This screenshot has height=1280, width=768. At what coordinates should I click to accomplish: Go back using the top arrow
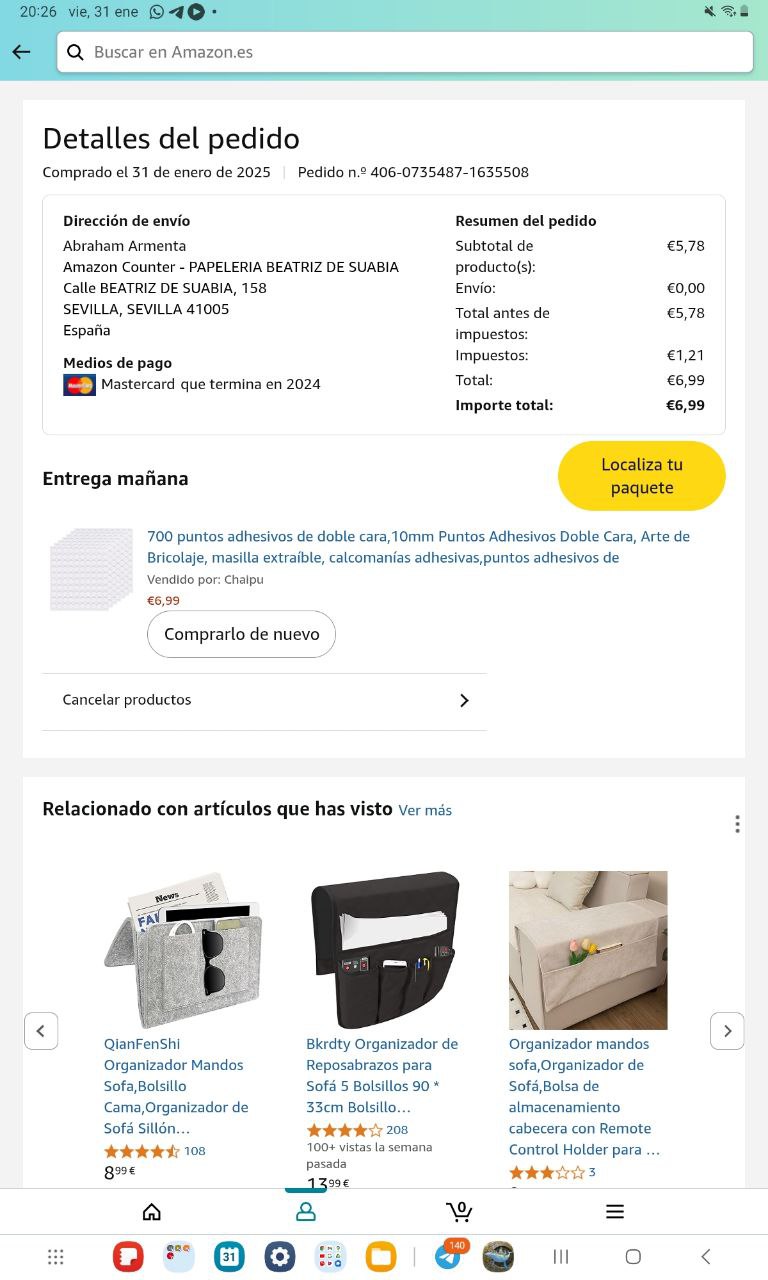(21, 52)
